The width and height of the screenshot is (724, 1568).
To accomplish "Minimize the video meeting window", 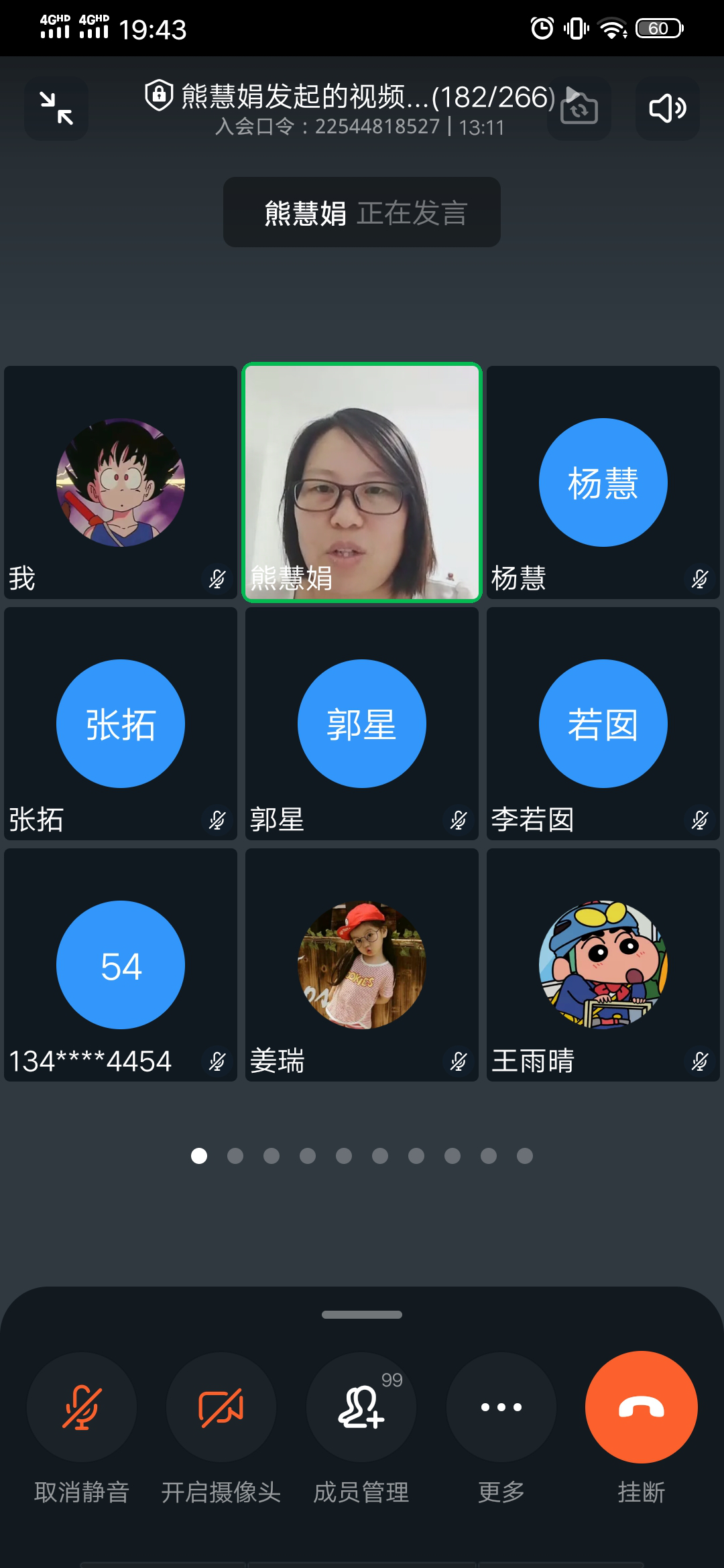I will coord(56,109).
